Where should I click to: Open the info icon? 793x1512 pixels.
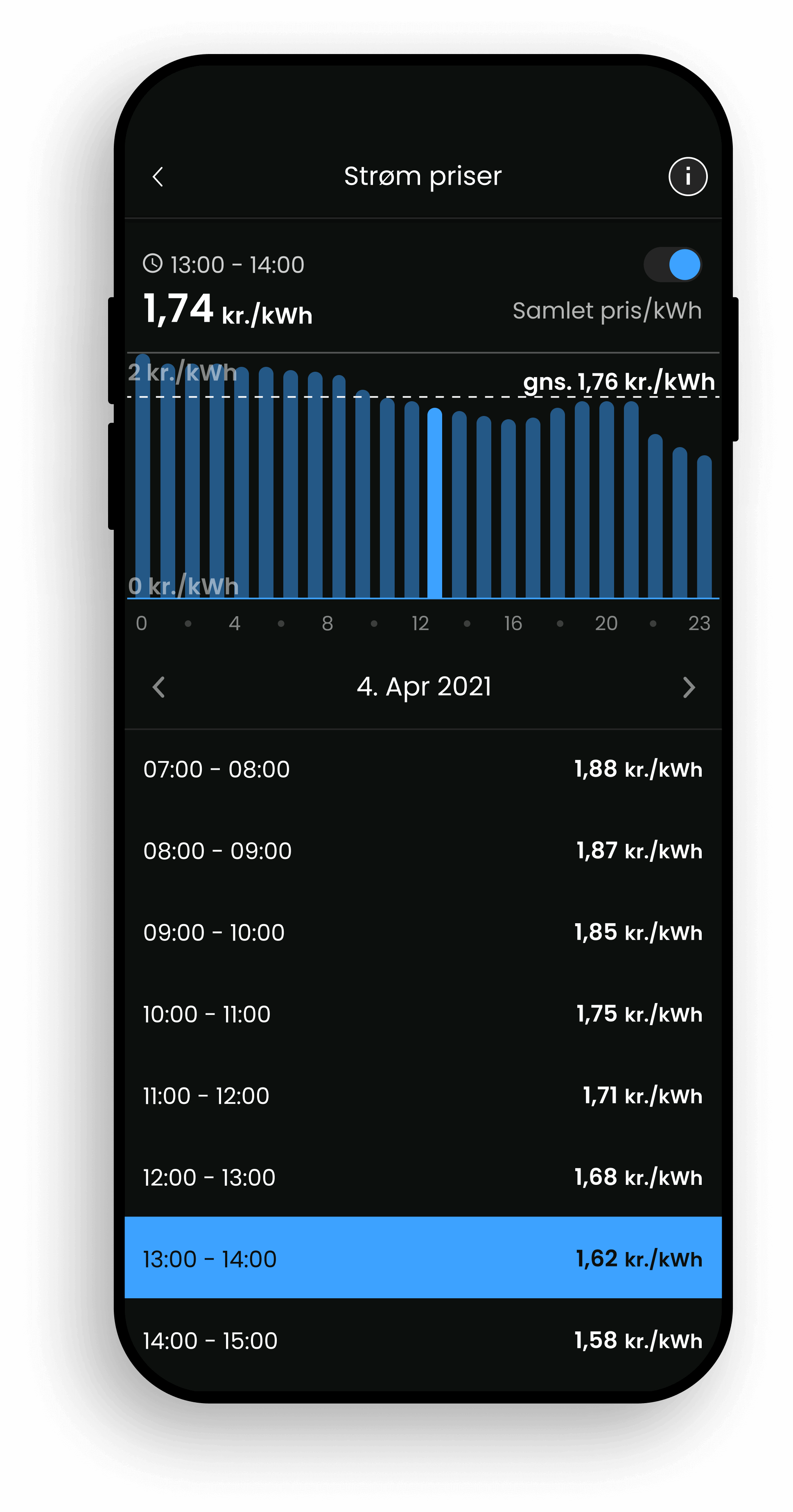click(x=687, y=177)
